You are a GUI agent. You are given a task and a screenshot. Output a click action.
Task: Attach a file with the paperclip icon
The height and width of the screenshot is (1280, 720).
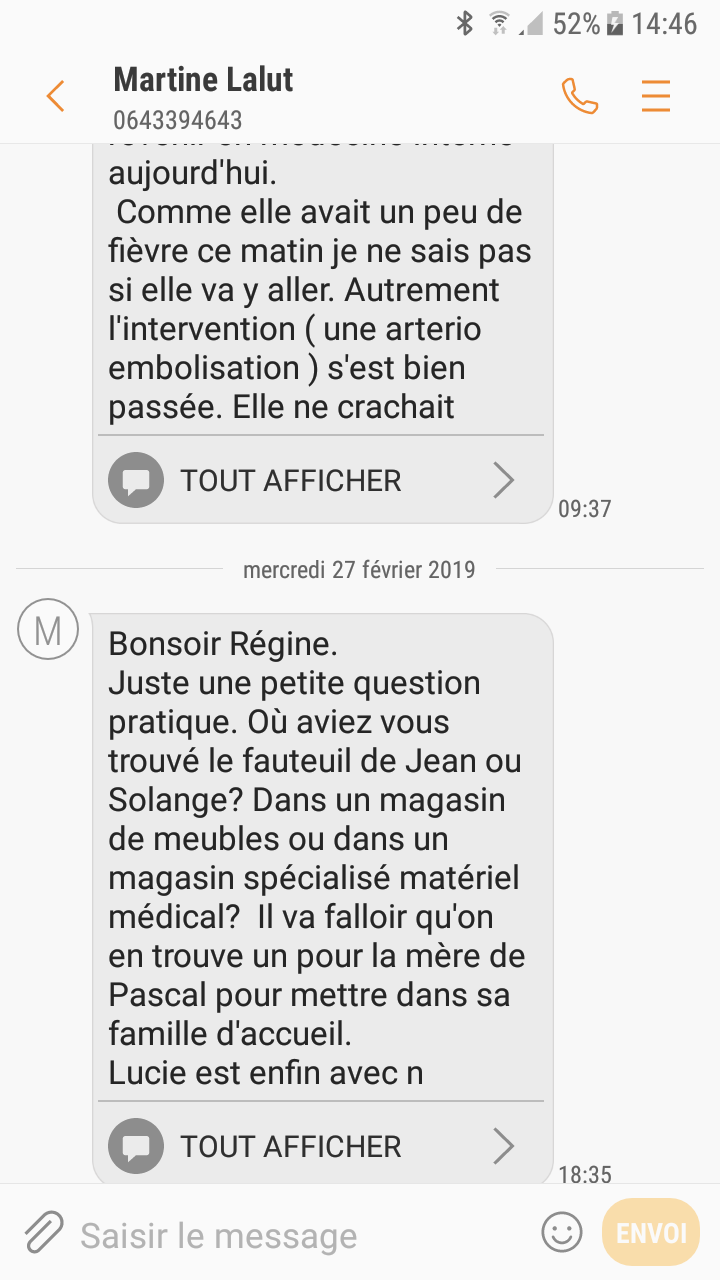click(x=43, y=1233)
